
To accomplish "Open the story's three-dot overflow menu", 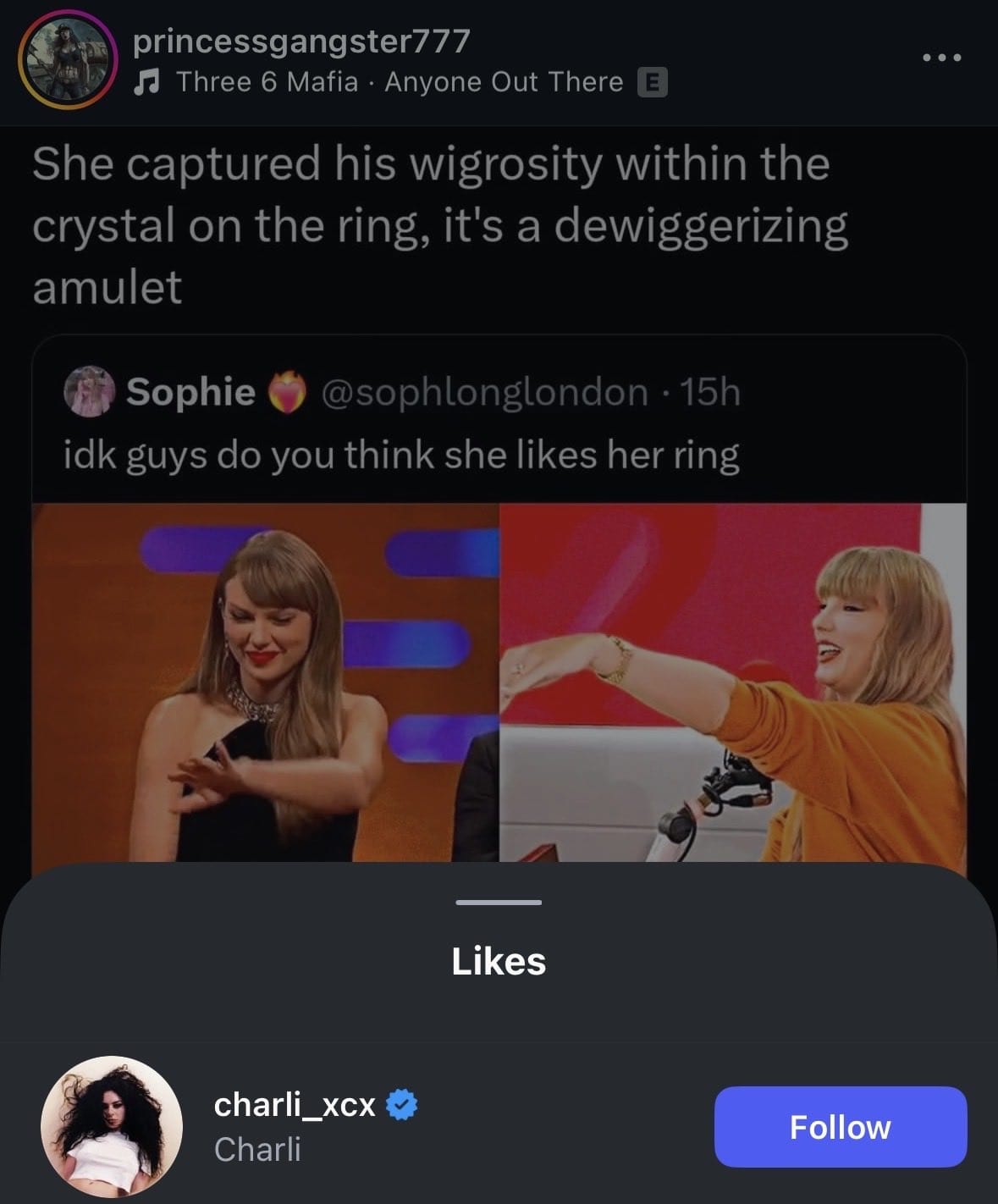I will coord(941,58).
